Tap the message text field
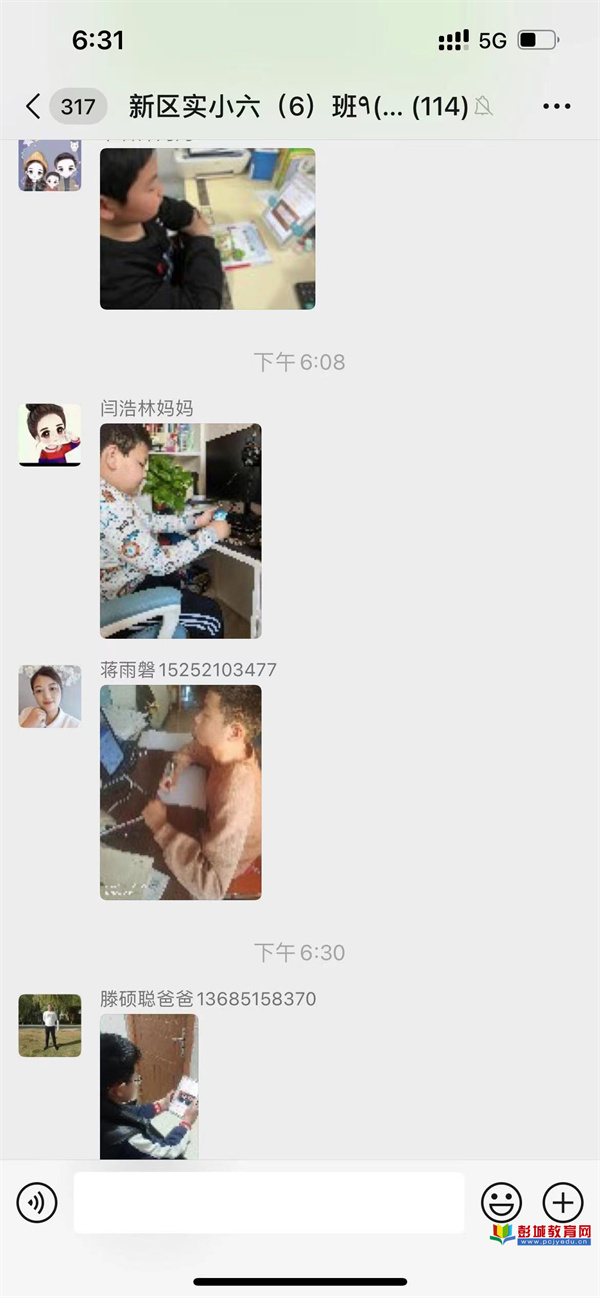Viewport: 600px width, 1298px height. [268, 1201]
